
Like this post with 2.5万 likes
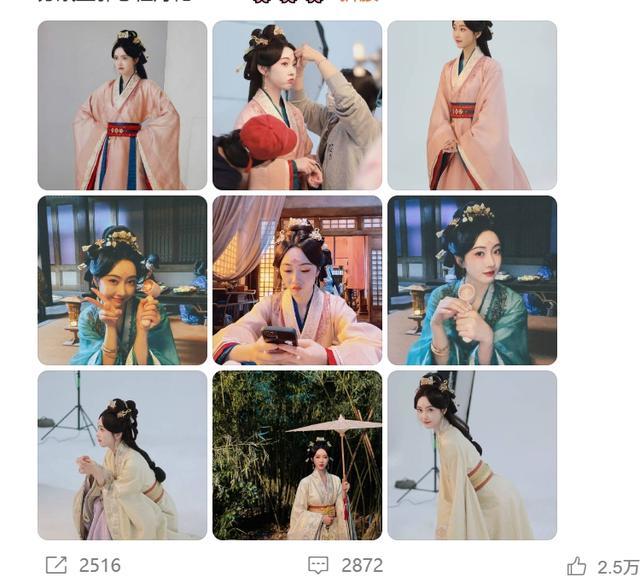(577, 566)
